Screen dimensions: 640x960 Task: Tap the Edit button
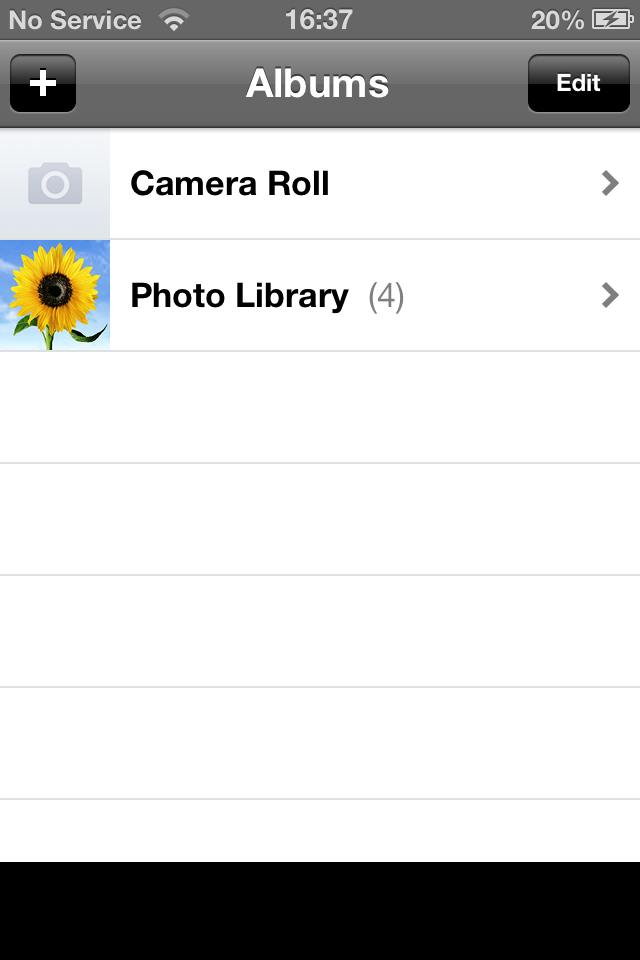click(578, 83)
